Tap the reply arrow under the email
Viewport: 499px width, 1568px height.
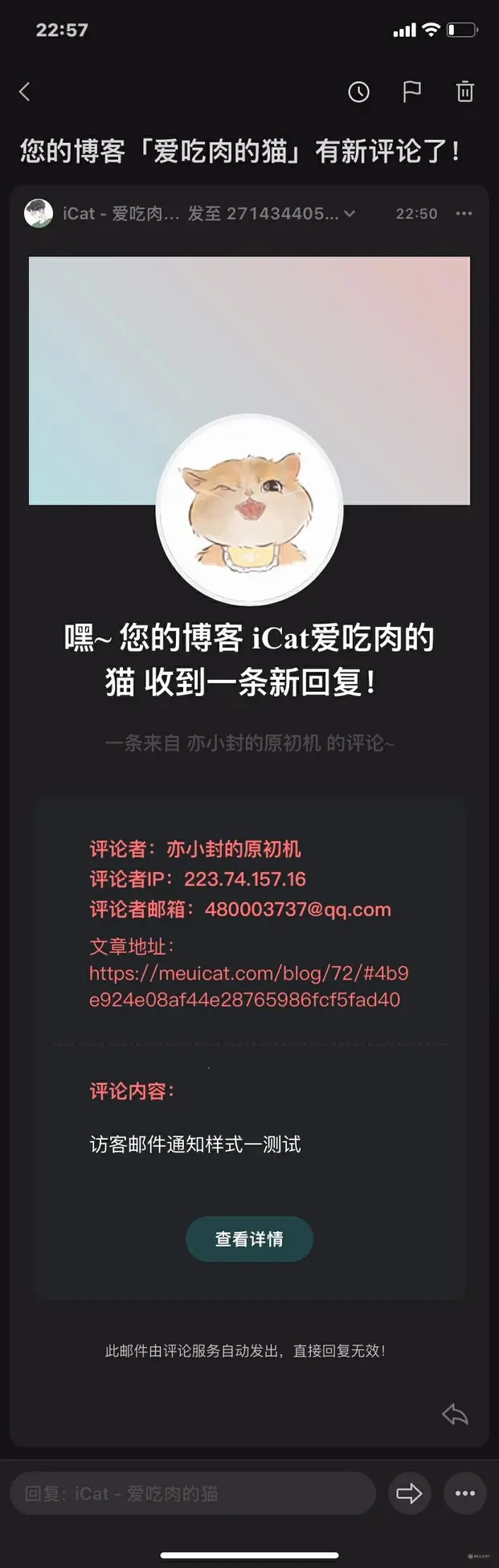(x=456, y=1414)
